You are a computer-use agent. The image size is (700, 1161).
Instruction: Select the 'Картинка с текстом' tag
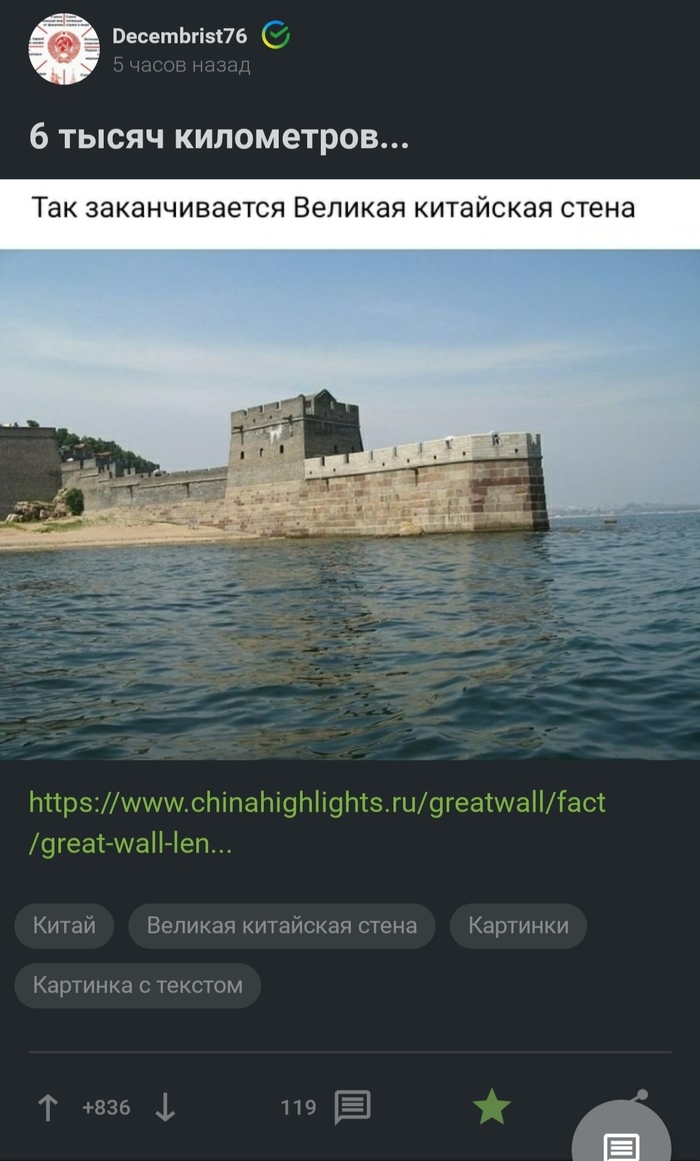[x=137, y=985]
